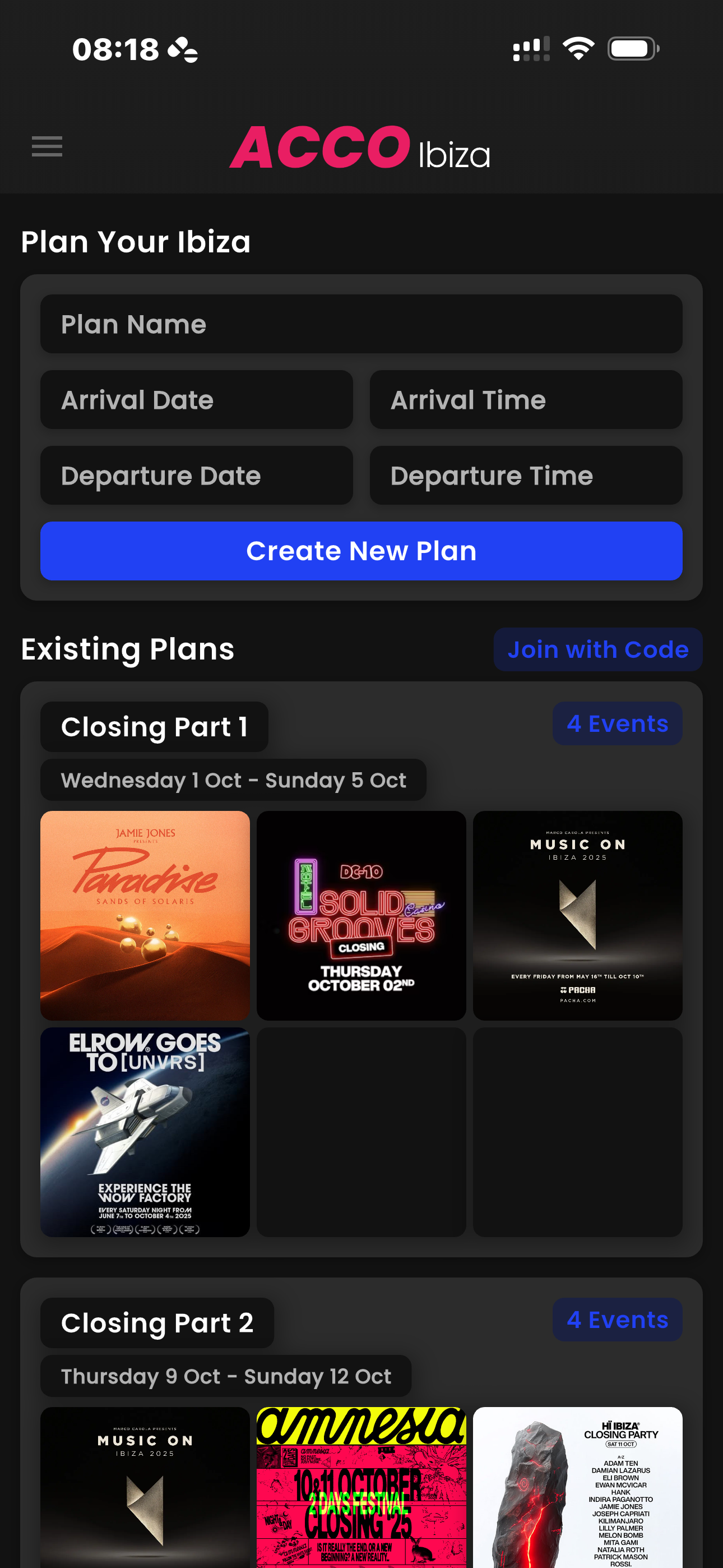Viewport: 723px width, 1568px height.
Task: Select the Plan Name input field
Action: (x=361, y=323)
